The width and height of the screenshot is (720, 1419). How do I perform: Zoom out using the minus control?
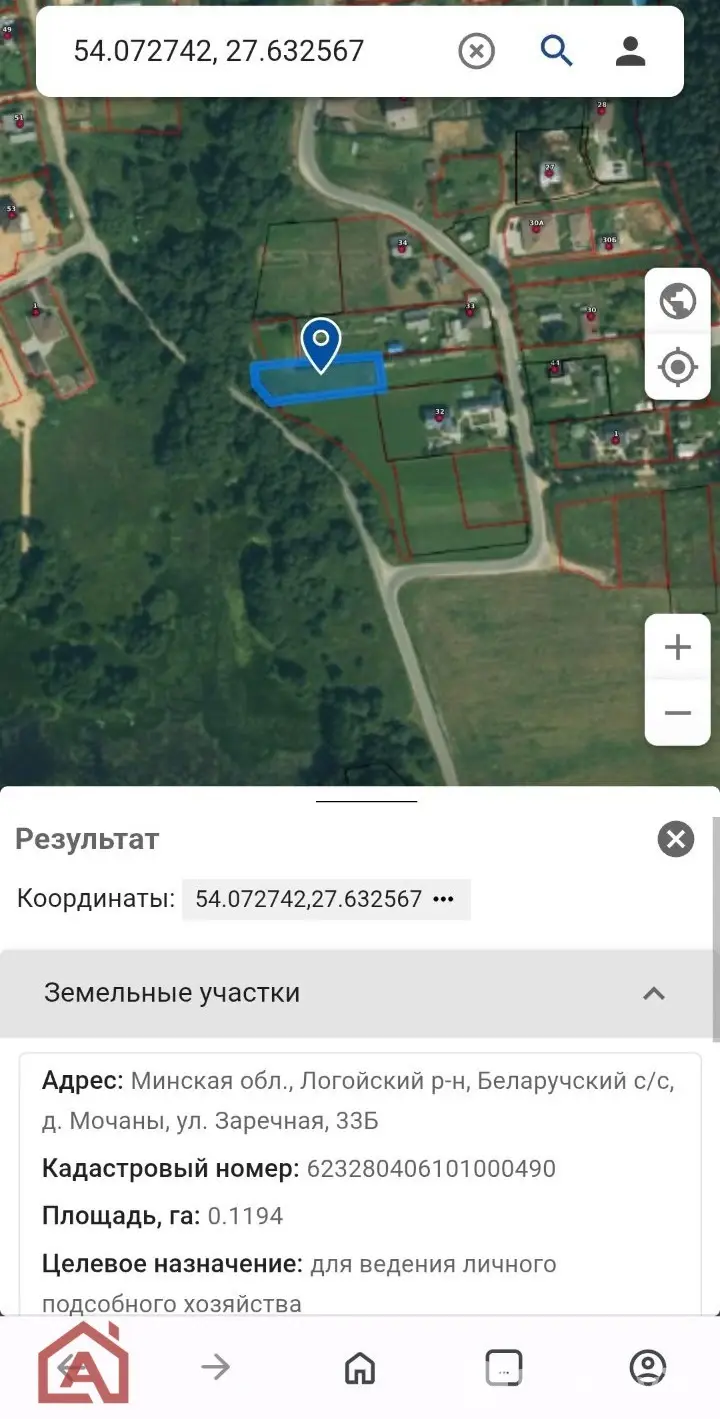(x=677, y=713)
